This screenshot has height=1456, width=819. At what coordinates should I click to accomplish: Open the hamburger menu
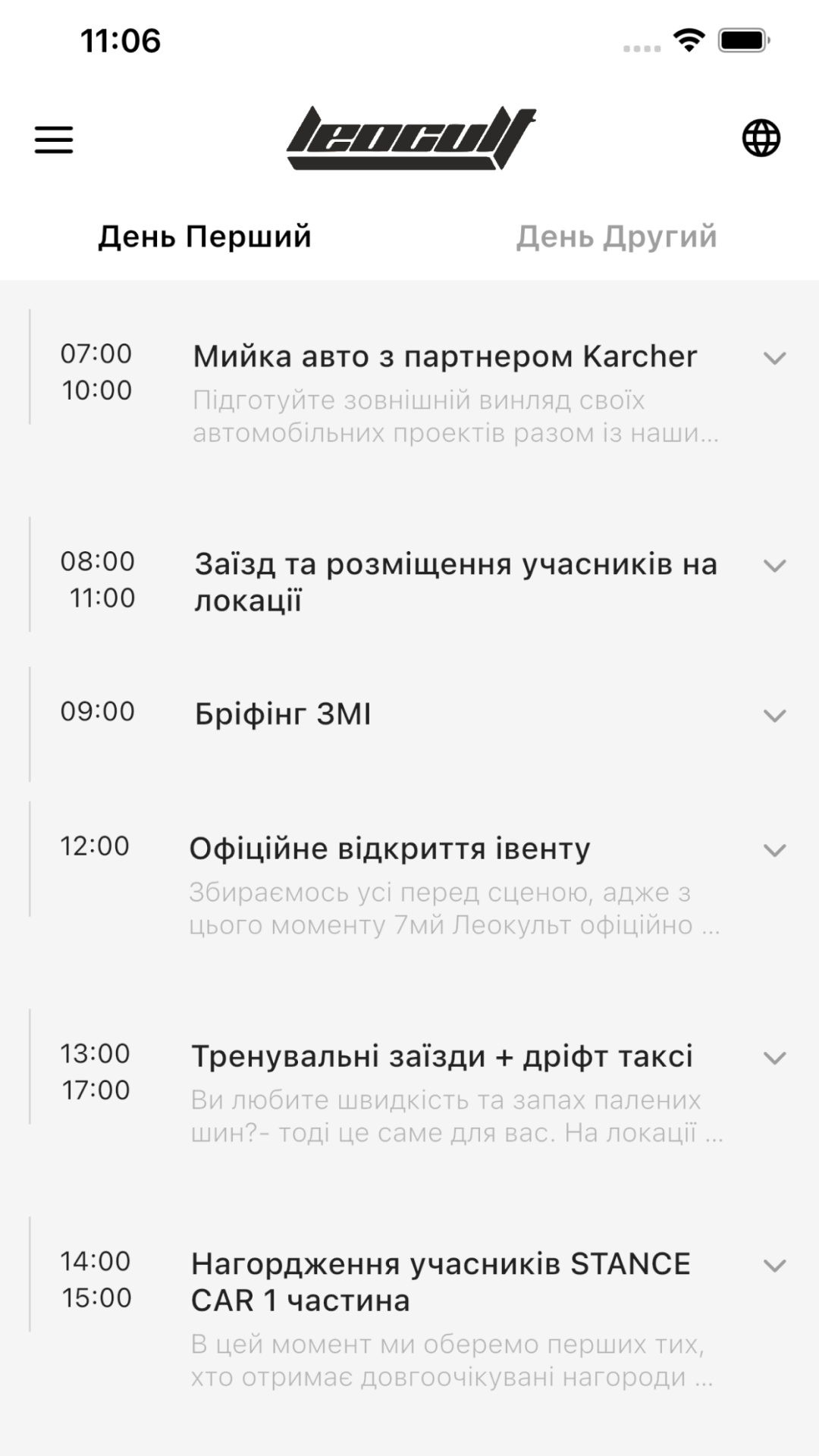(54, 140)
